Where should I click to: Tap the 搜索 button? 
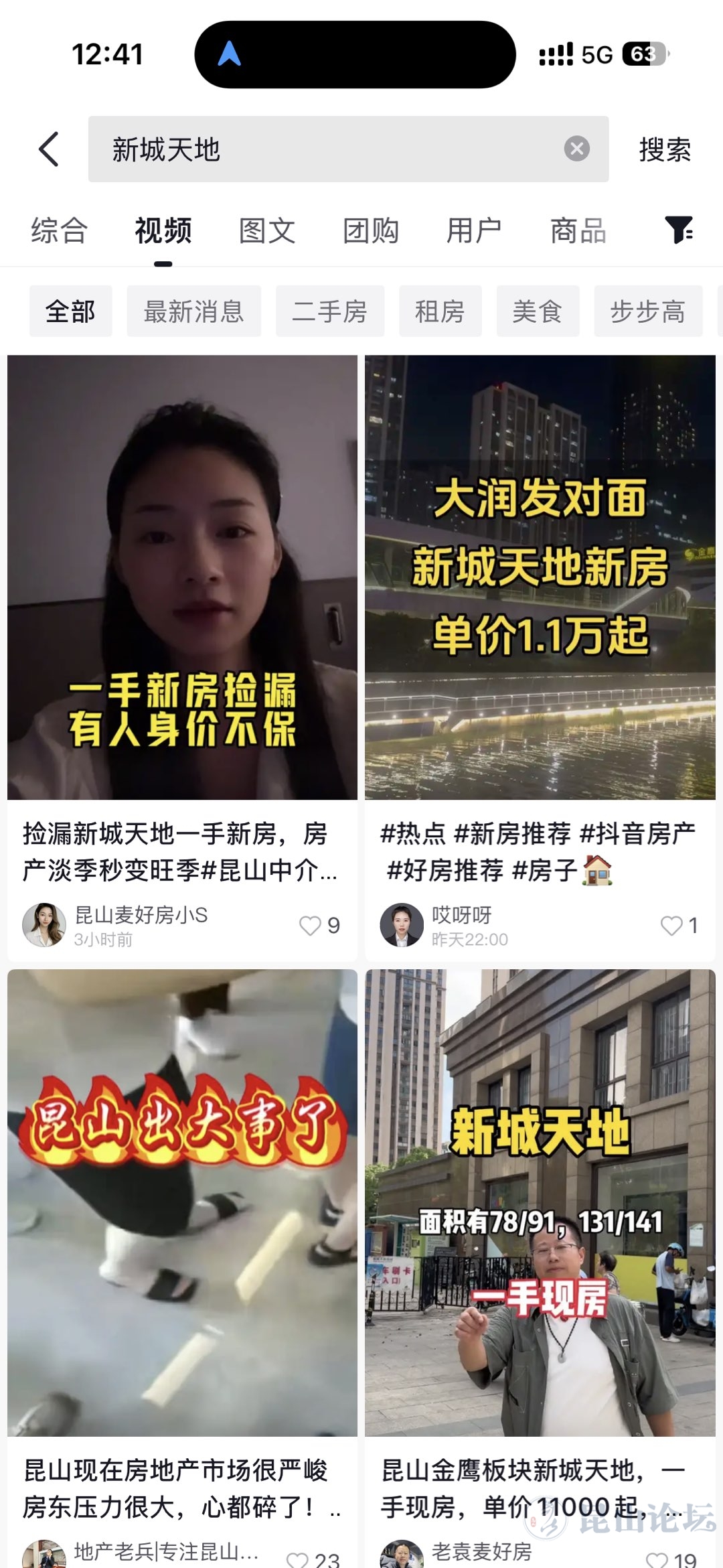(664, 149)
